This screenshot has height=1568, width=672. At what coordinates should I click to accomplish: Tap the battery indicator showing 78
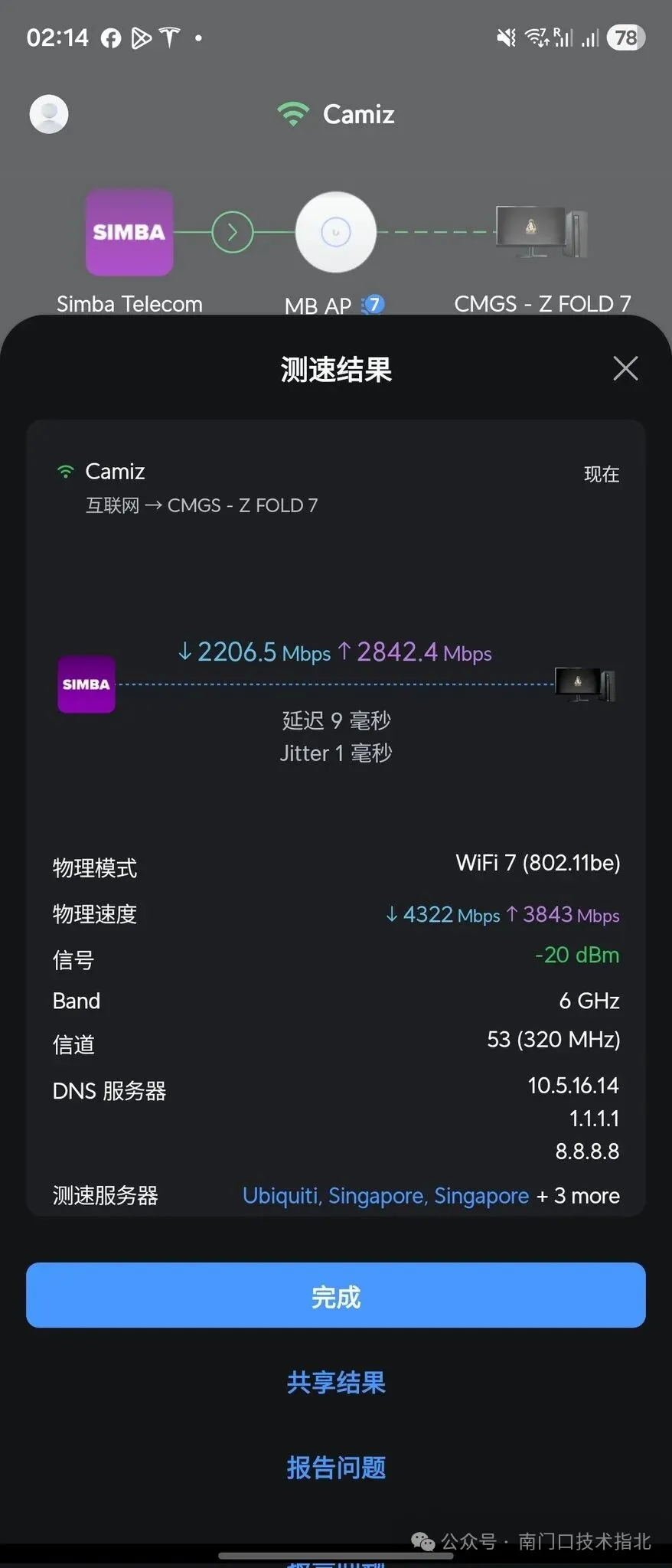pyautogui.click(x=625, y=38)
